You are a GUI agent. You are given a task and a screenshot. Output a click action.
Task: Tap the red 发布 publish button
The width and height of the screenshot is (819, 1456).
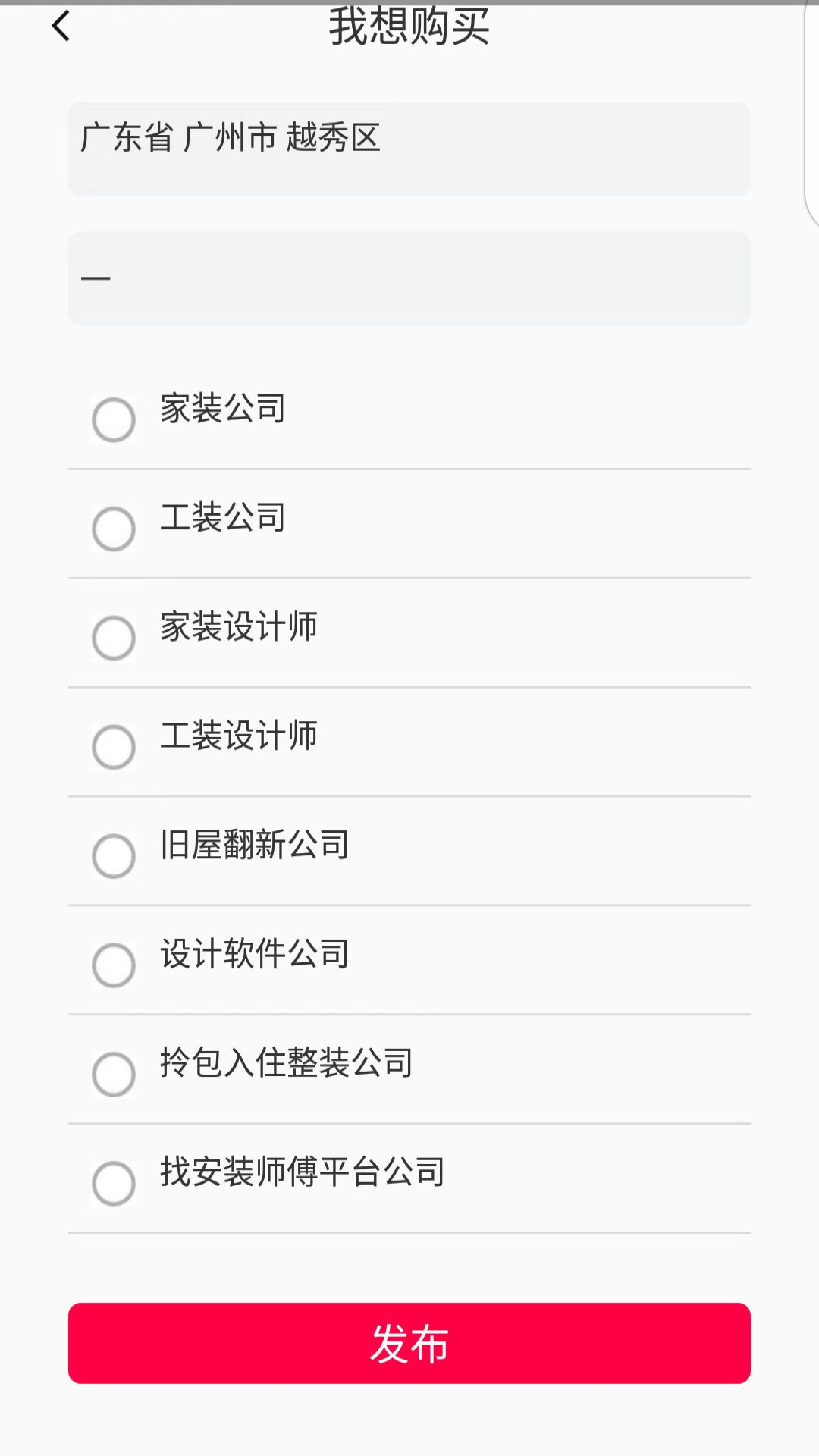(x=409, y=1344)
